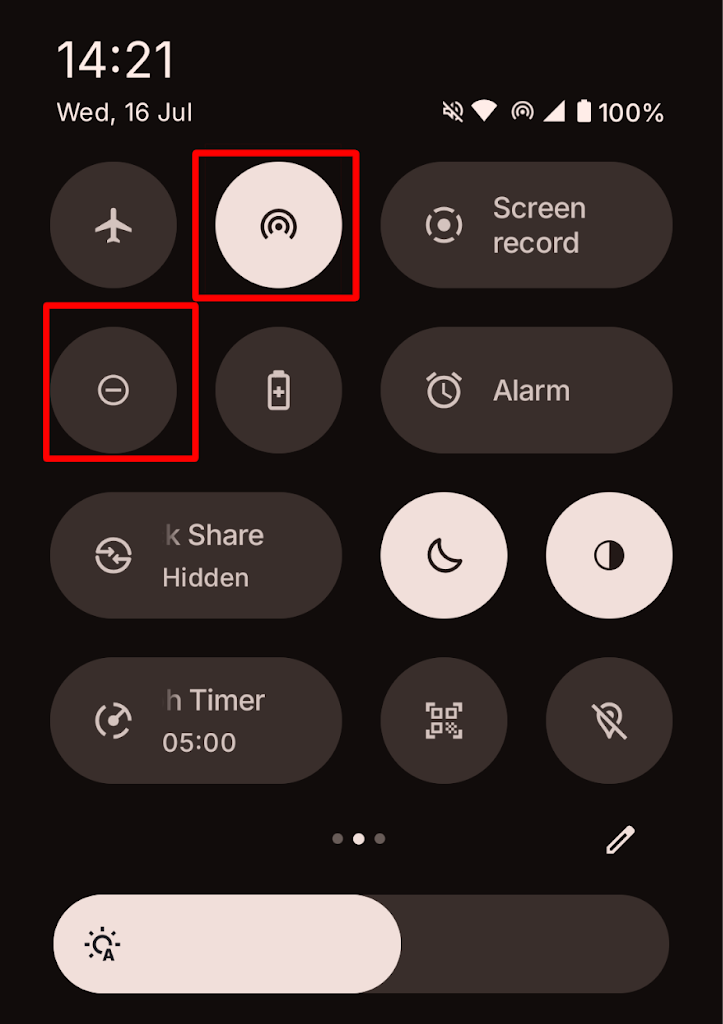The width and height of the screenshot is (723, 1024).
Task: Turn off the hotspot tile
Action: (278, 225)
